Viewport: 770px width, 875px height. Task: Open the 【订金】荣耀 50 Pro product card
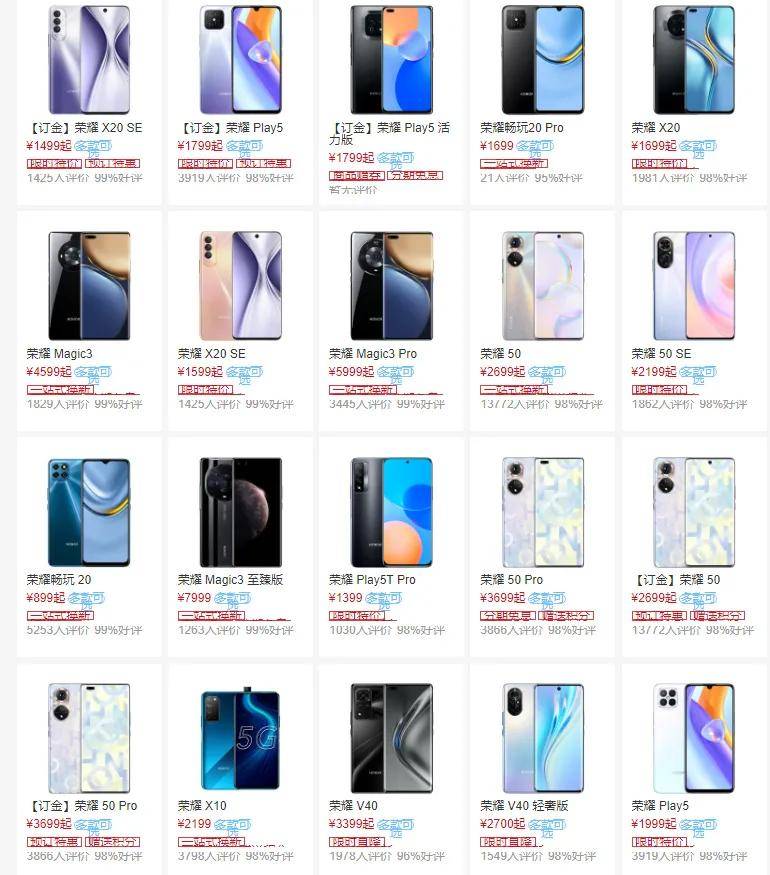point(89,738)
